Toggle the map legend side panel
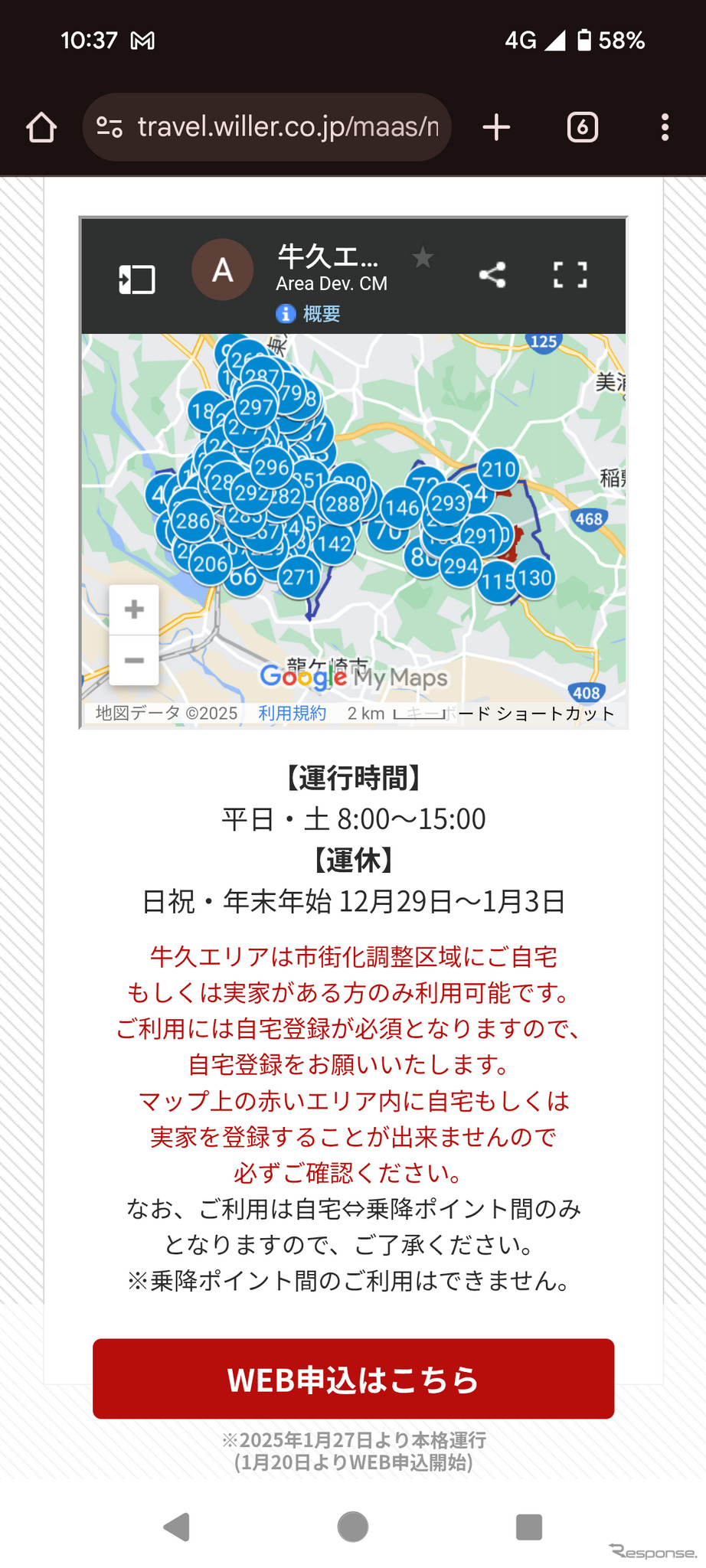 click(x=137, y=279)
